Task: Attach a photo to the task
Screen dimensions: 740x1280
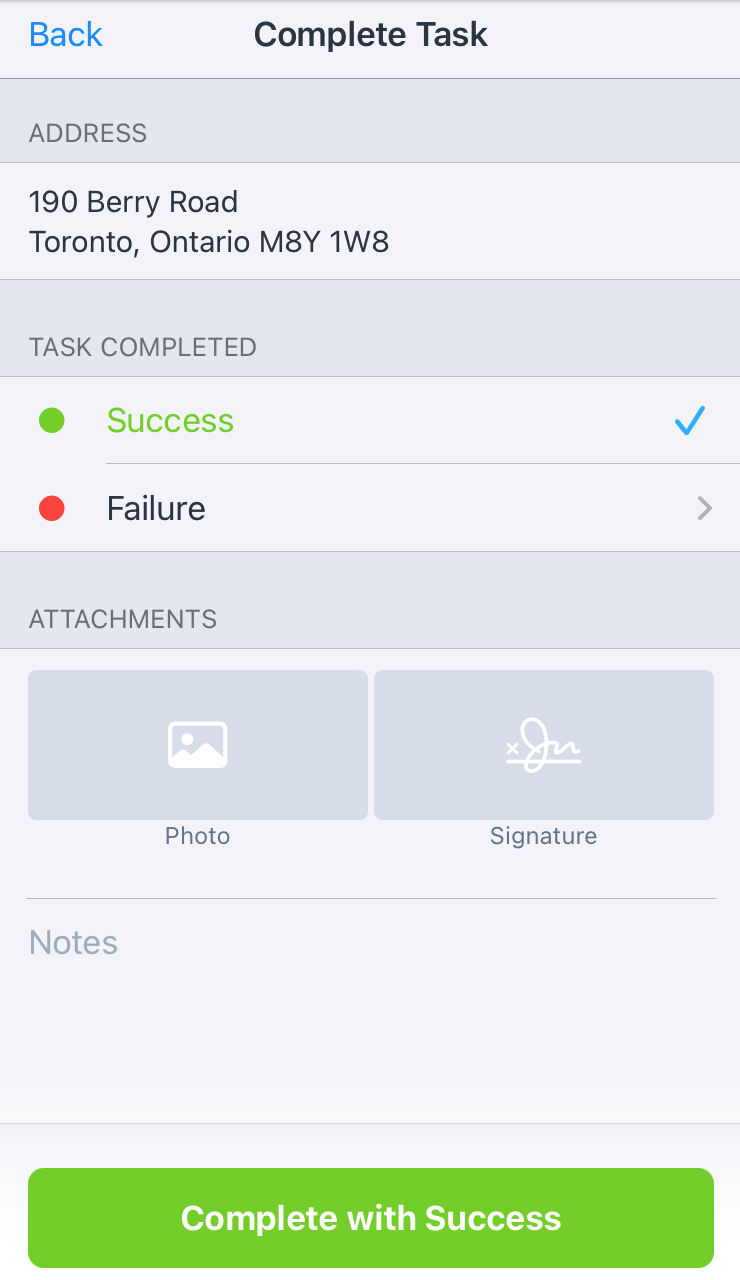Action: click(x=198, y=745)
